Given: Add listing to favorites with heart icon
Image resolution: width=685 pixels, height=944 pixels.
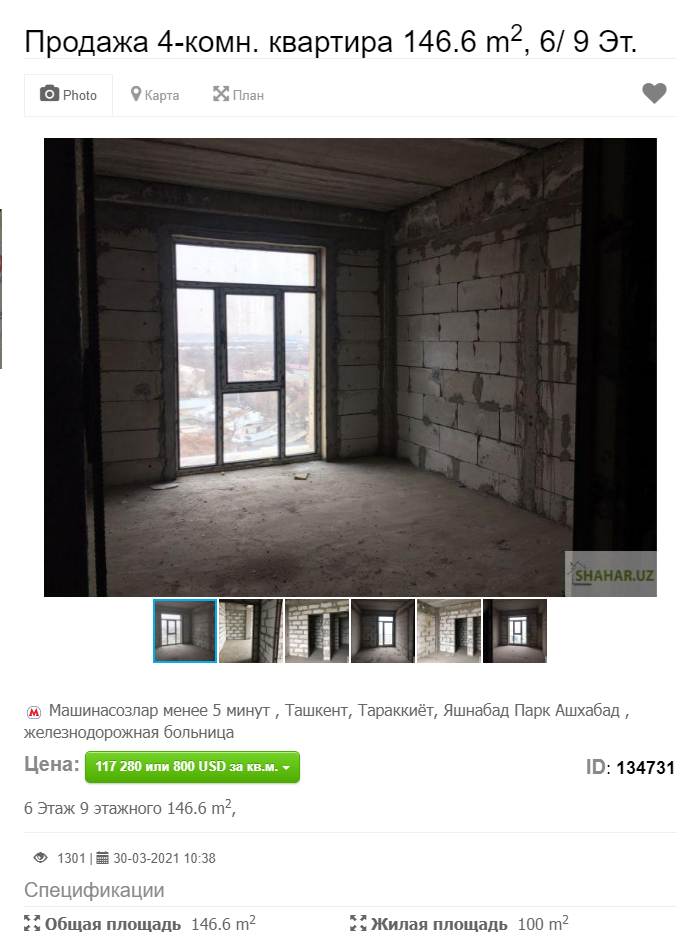Looking at the screenshot, I should 654,94.
